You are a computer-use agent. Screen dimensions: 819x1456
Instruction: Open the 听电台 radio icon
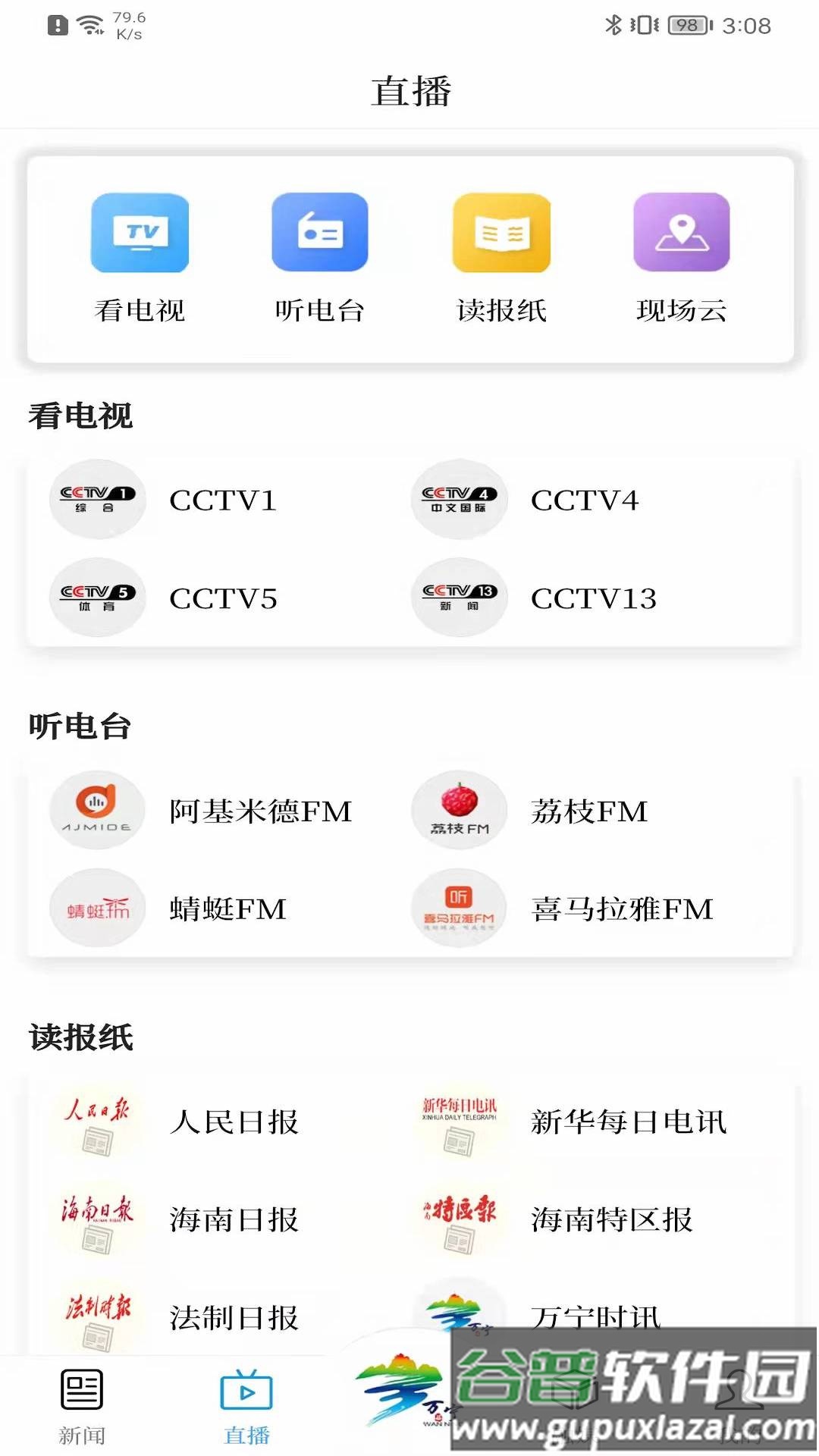click(321, 233)
